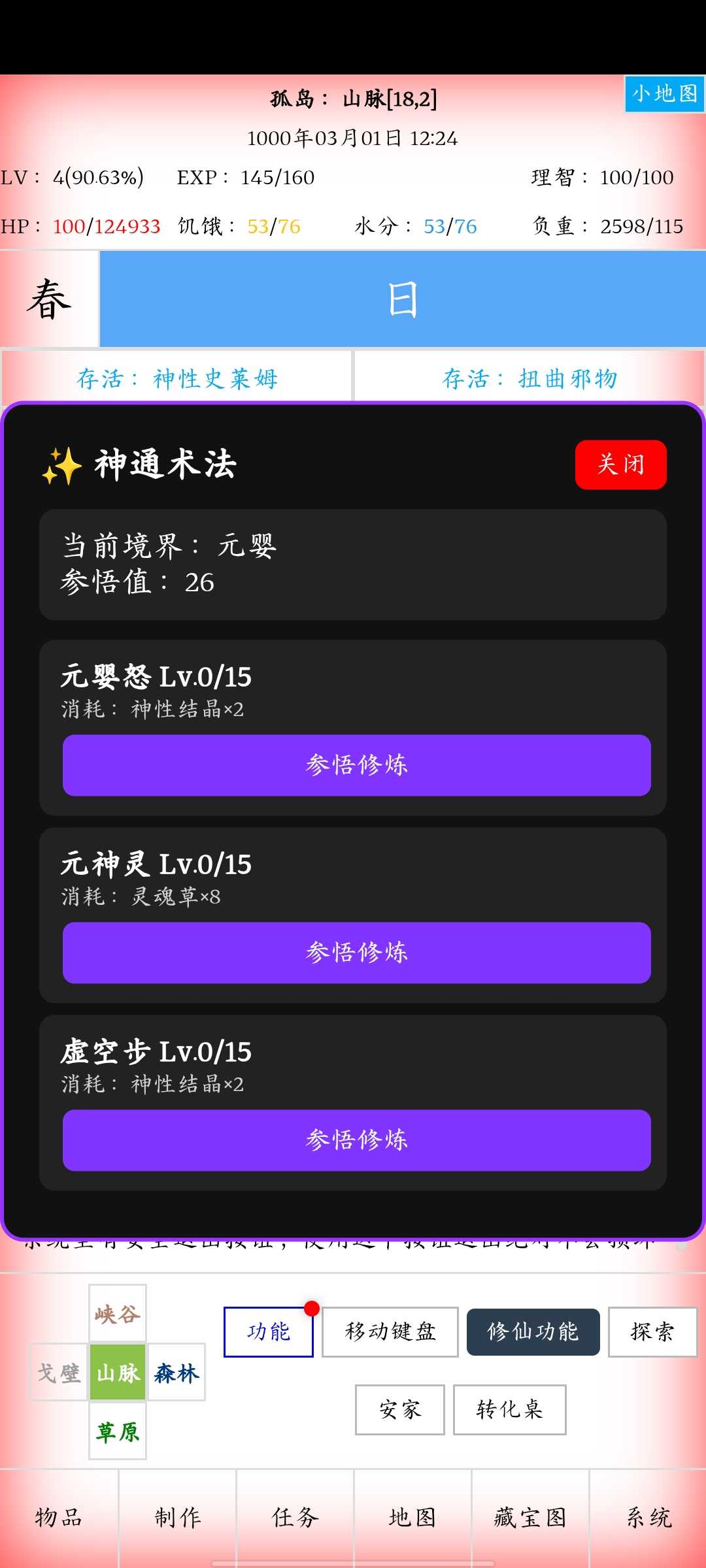The height and width of the screenshot is (1568, 706).
Task: Go to the 任务 tab
Action: click(295, 1517)
